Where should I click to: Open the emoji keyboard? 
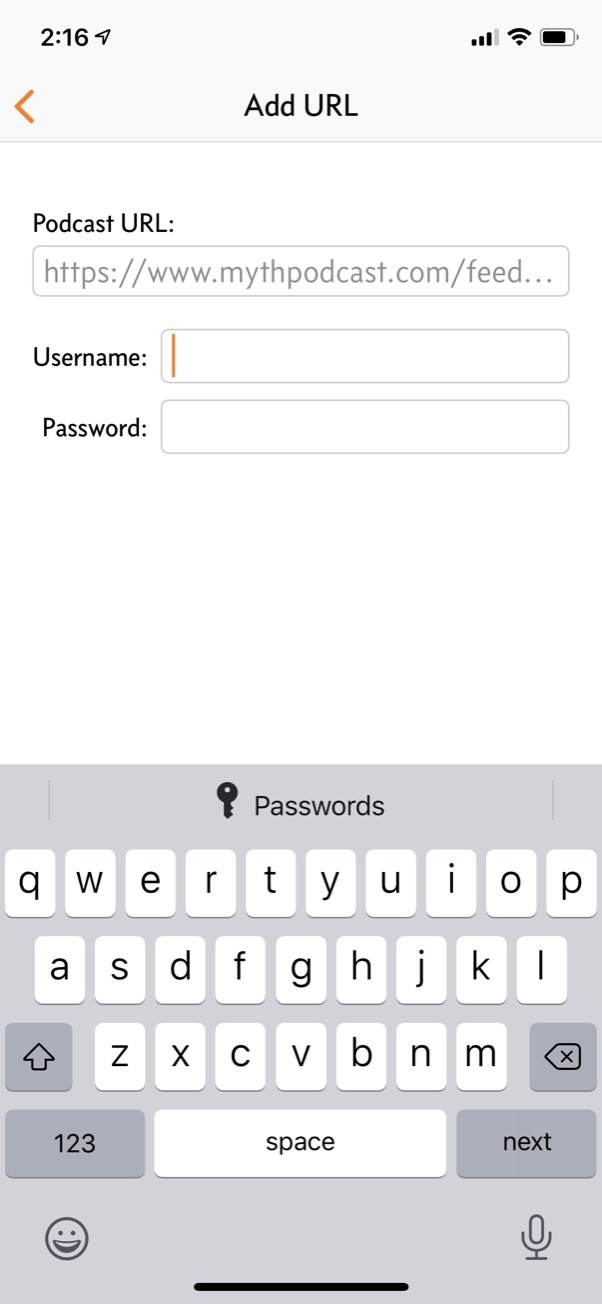click(x=67, y=1239)
